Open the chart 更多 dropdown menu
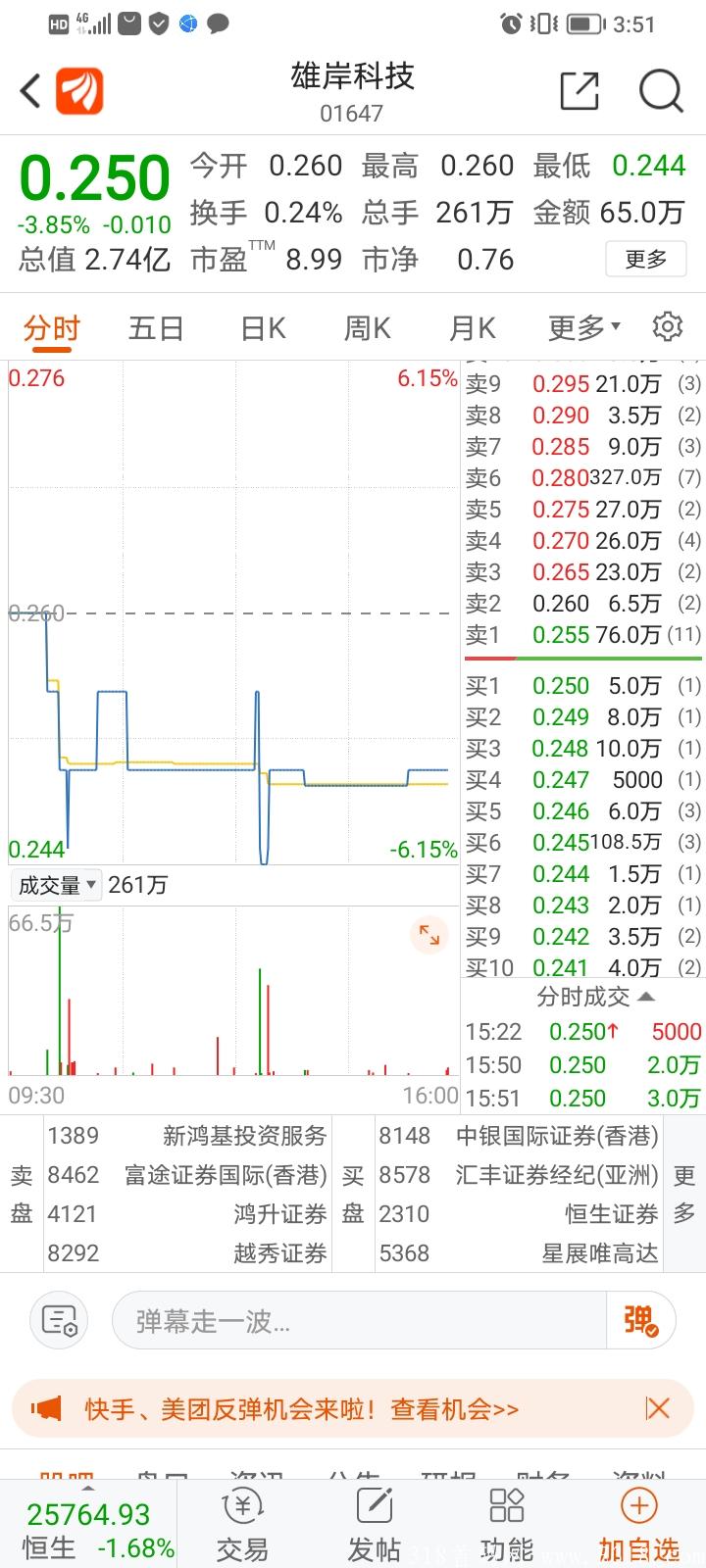 (x=580, y=328)
